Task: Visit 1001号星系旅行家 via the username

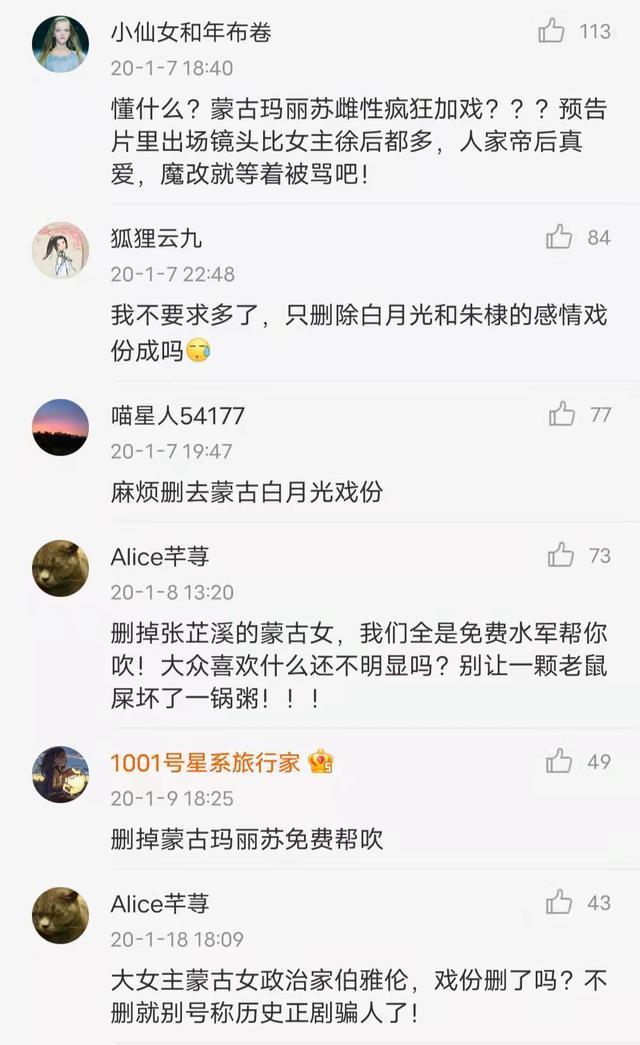Action: point(205,763)
